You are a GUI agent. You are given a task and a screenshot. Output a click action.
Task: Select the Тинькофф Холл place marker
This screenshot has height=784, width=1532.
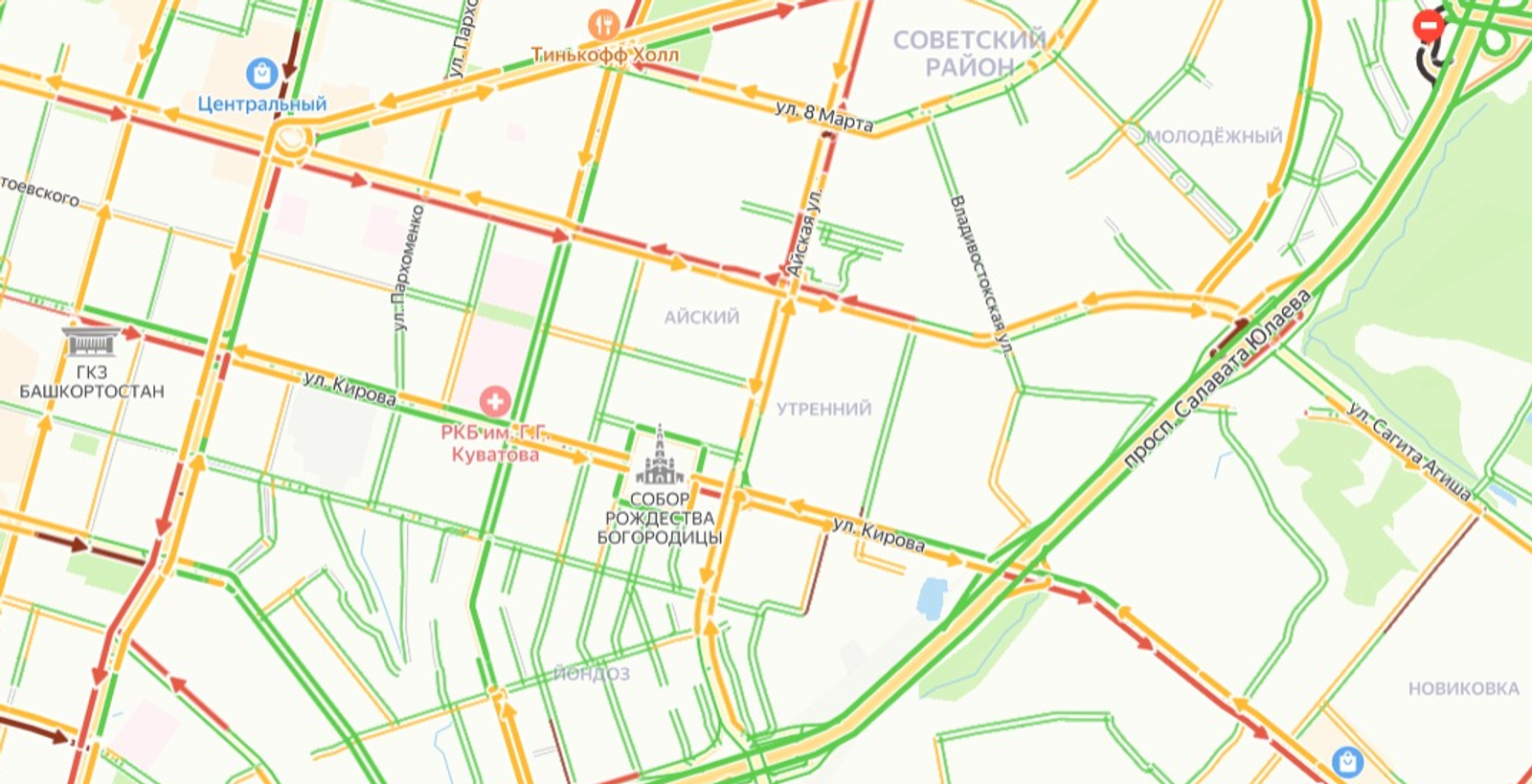603,24
